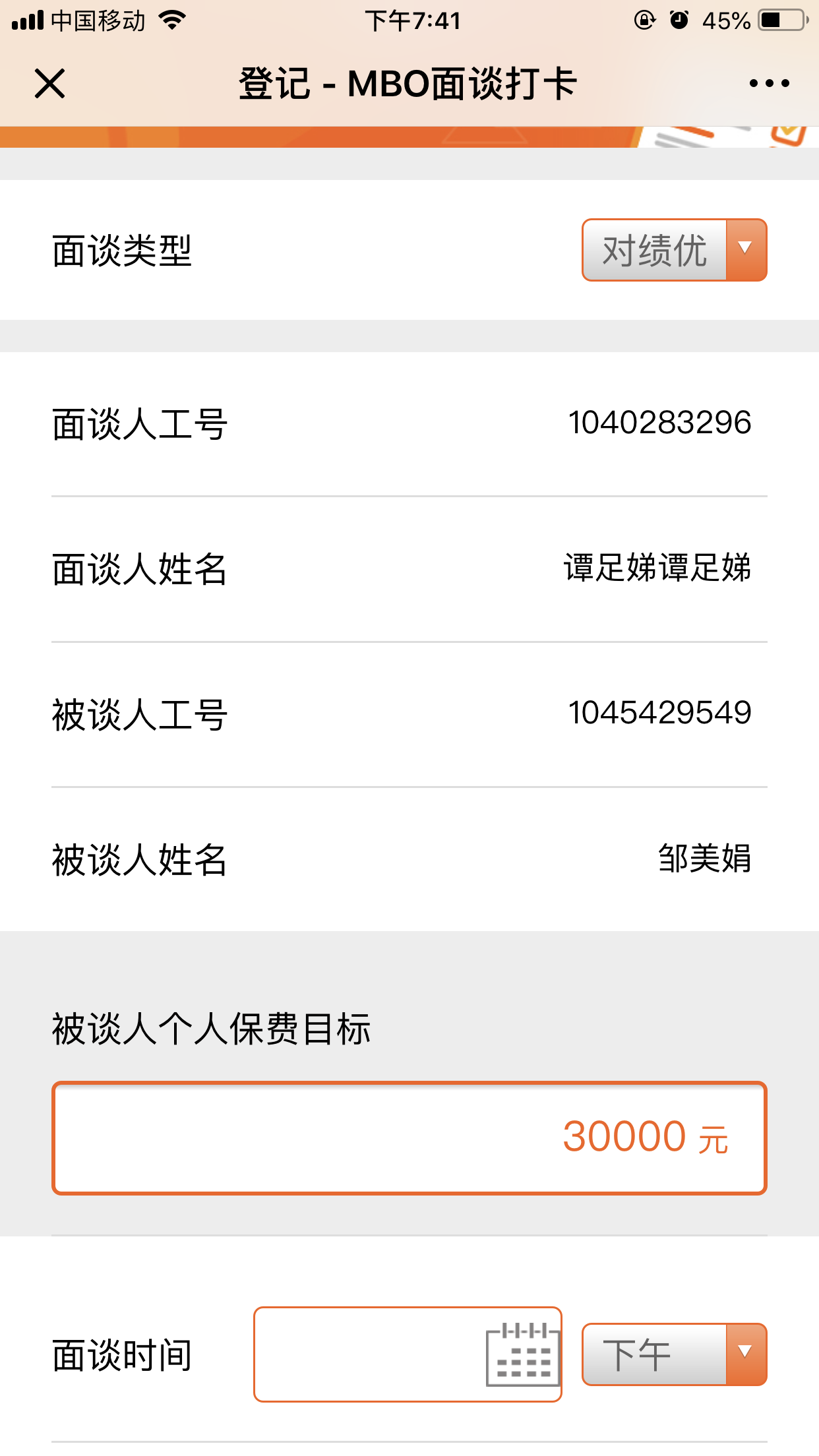Image resolution: width=819 pixels, height=1456 pixels.
Task: Open the three-dot more options menu
Action: (x=769, y=84)
